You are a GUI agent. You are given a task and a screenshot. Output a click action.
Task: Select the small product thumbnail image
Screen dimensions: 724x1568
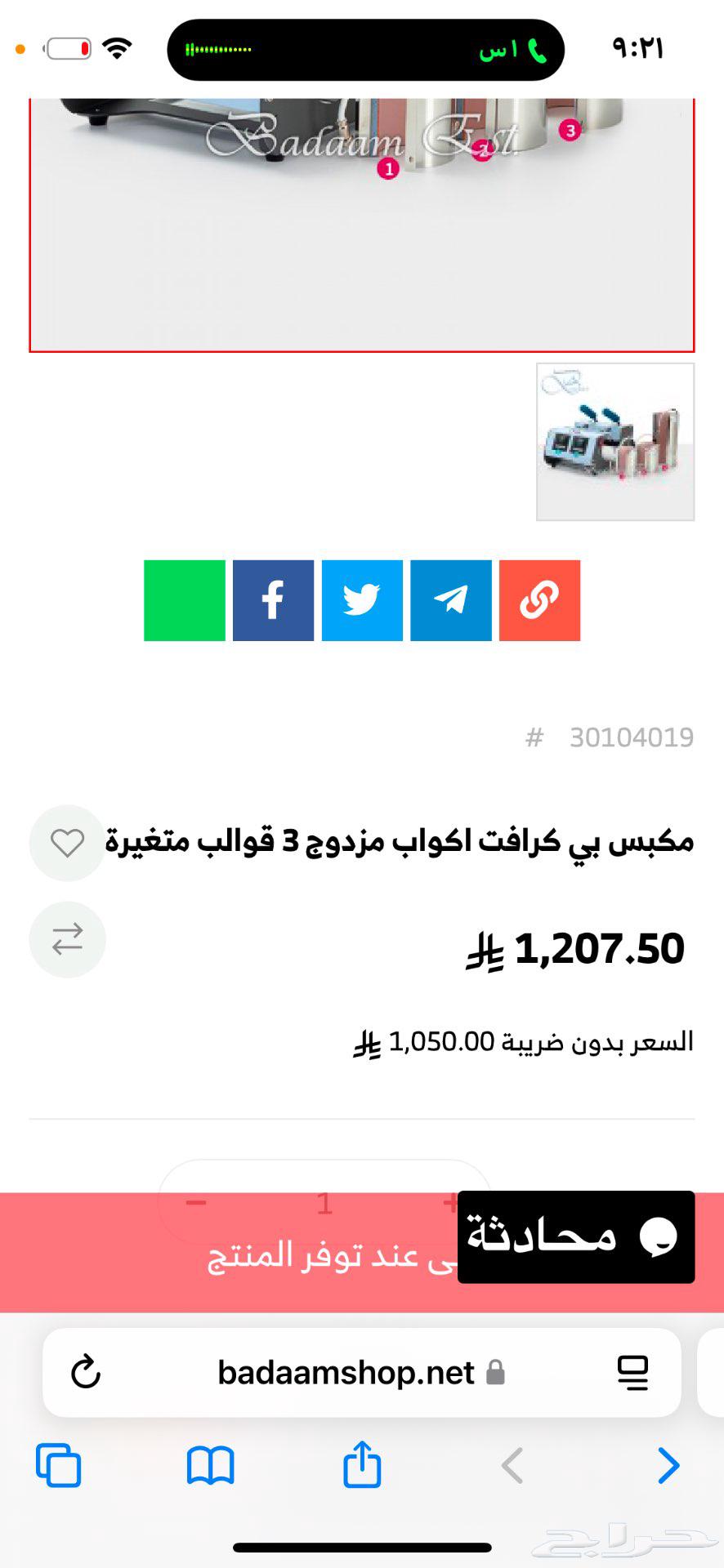(x=615, y=442)
